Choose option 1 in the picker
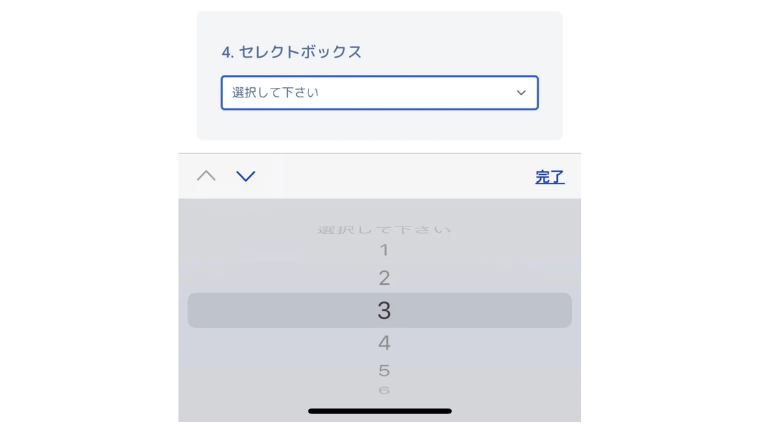 383,250
